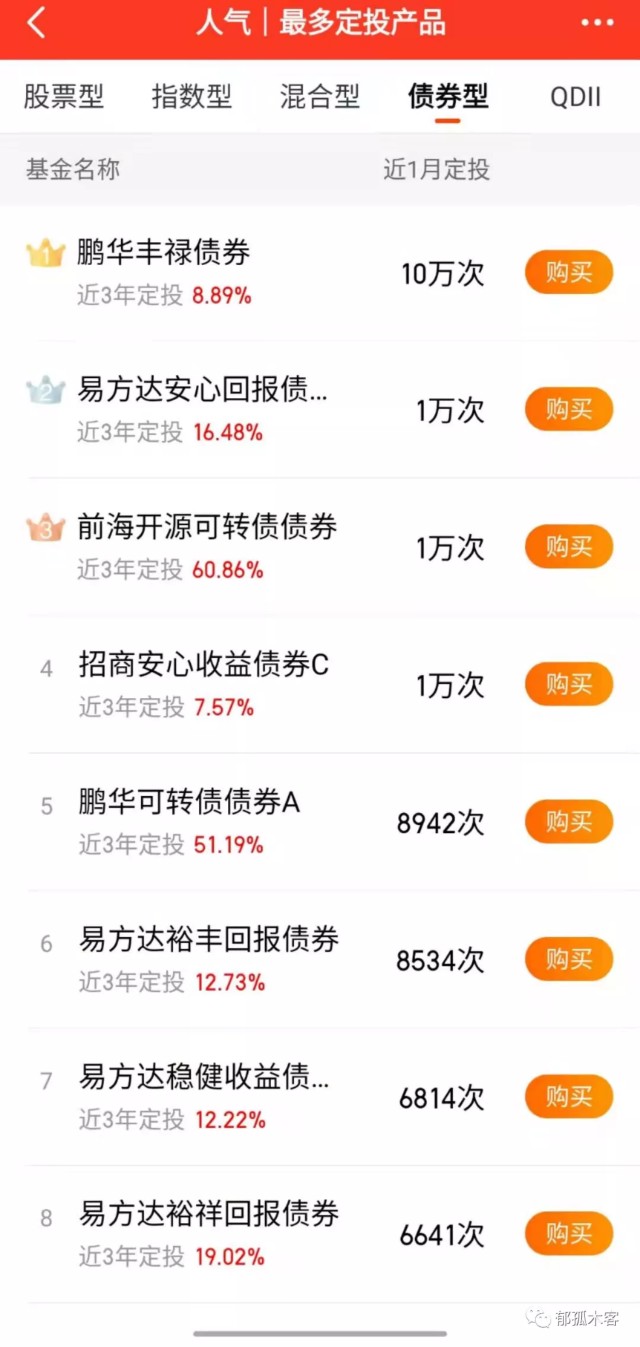
Task: Purchase 易方达裕祥回报债券
Action: tap(568, 1234)
